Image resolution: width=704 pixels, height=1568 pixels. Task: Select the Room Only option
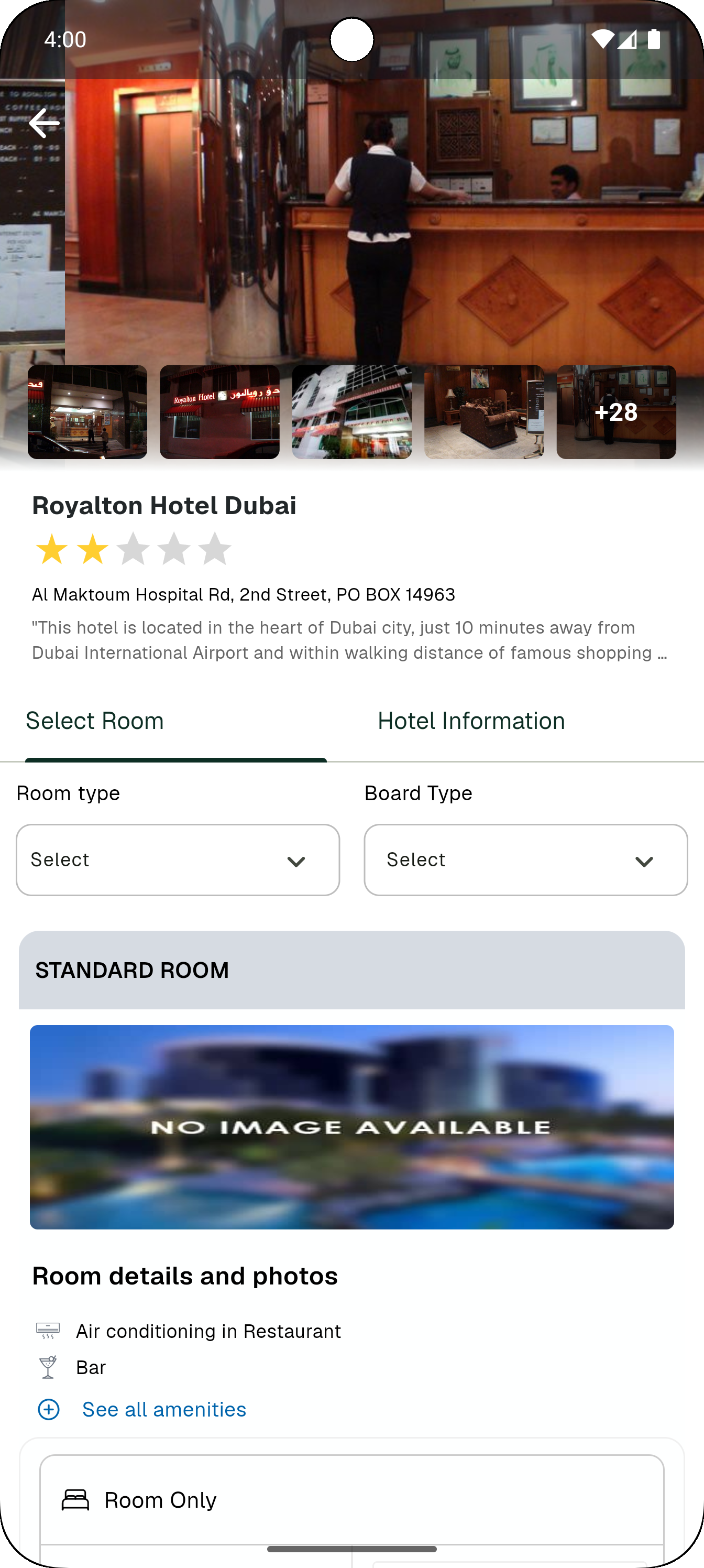(160, 1500)
